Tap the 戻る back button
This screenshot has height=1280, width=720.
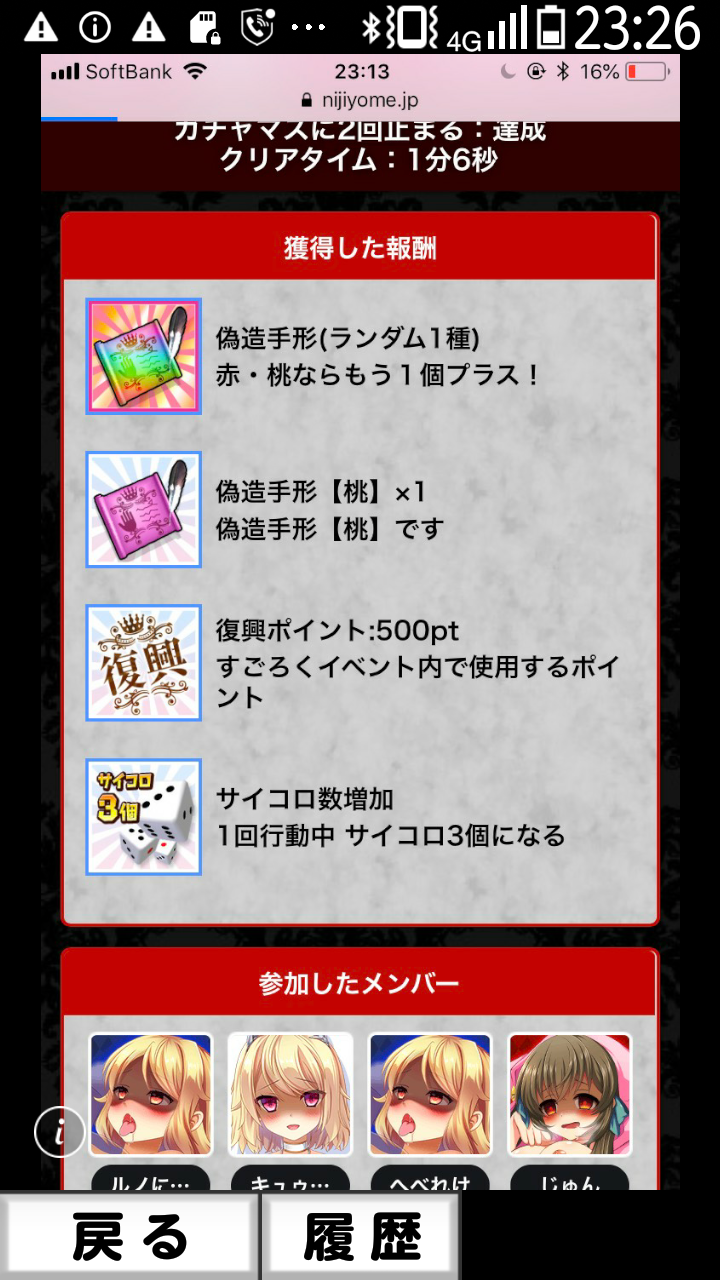click(130, 1237)
